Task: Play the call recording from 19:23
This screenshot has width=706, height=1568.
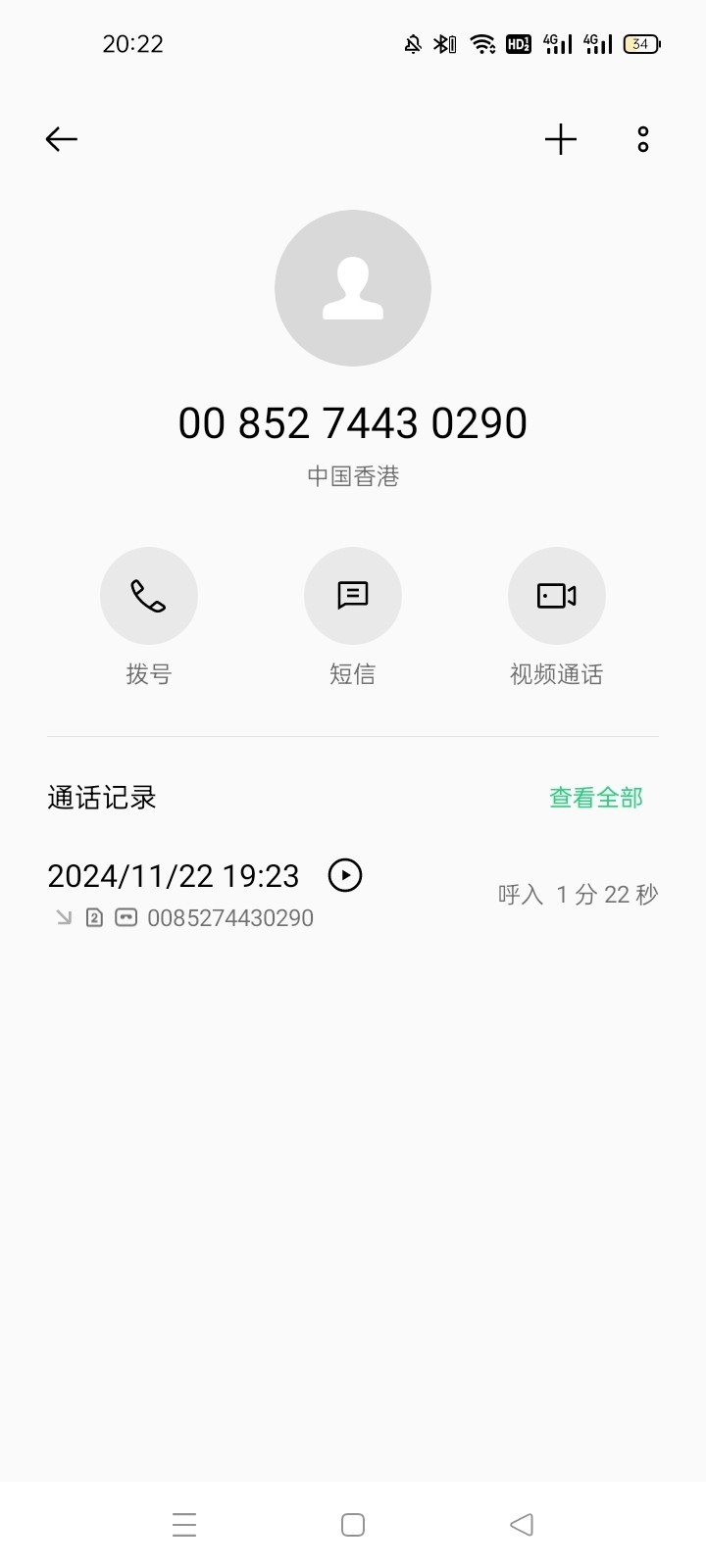Action: tap(345, 875)
